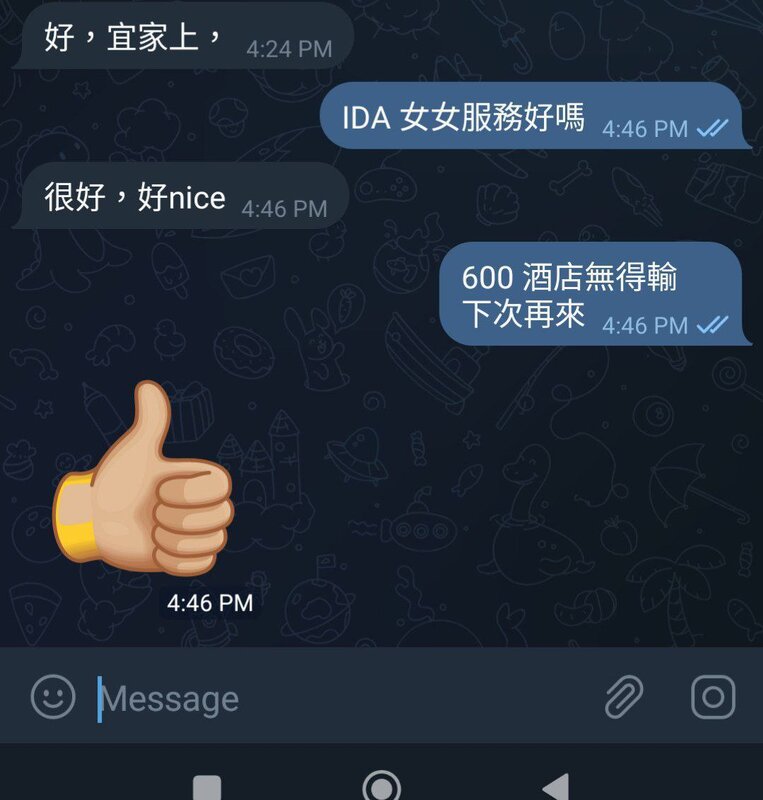Open the emoji picker
Image resolution: width=763 pixels, height=800 pixels.
click(x=53, y=697)
